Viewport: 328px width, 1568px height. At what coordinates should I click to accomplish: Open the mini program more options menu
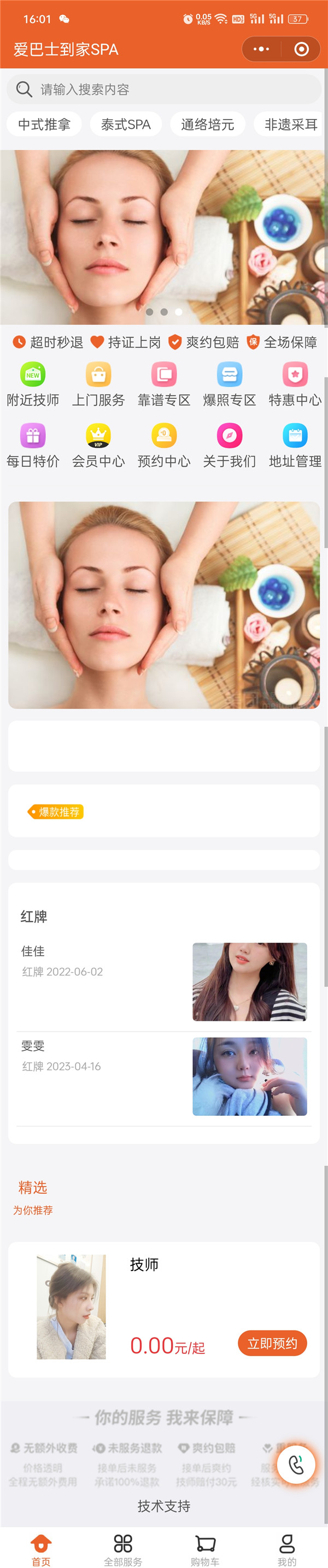pos(261,49)
